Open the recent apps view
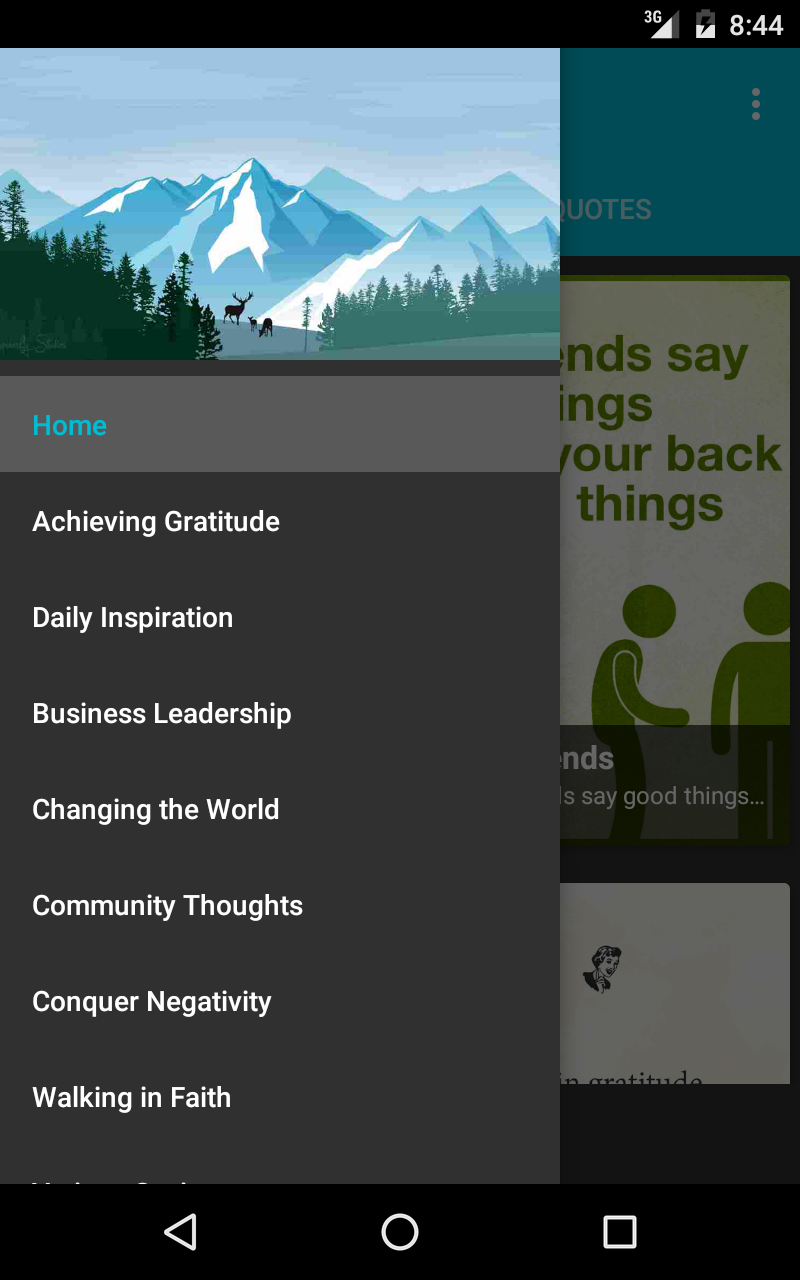The height and width of the screenshot is (1280, 800). tap(619, 1231)
